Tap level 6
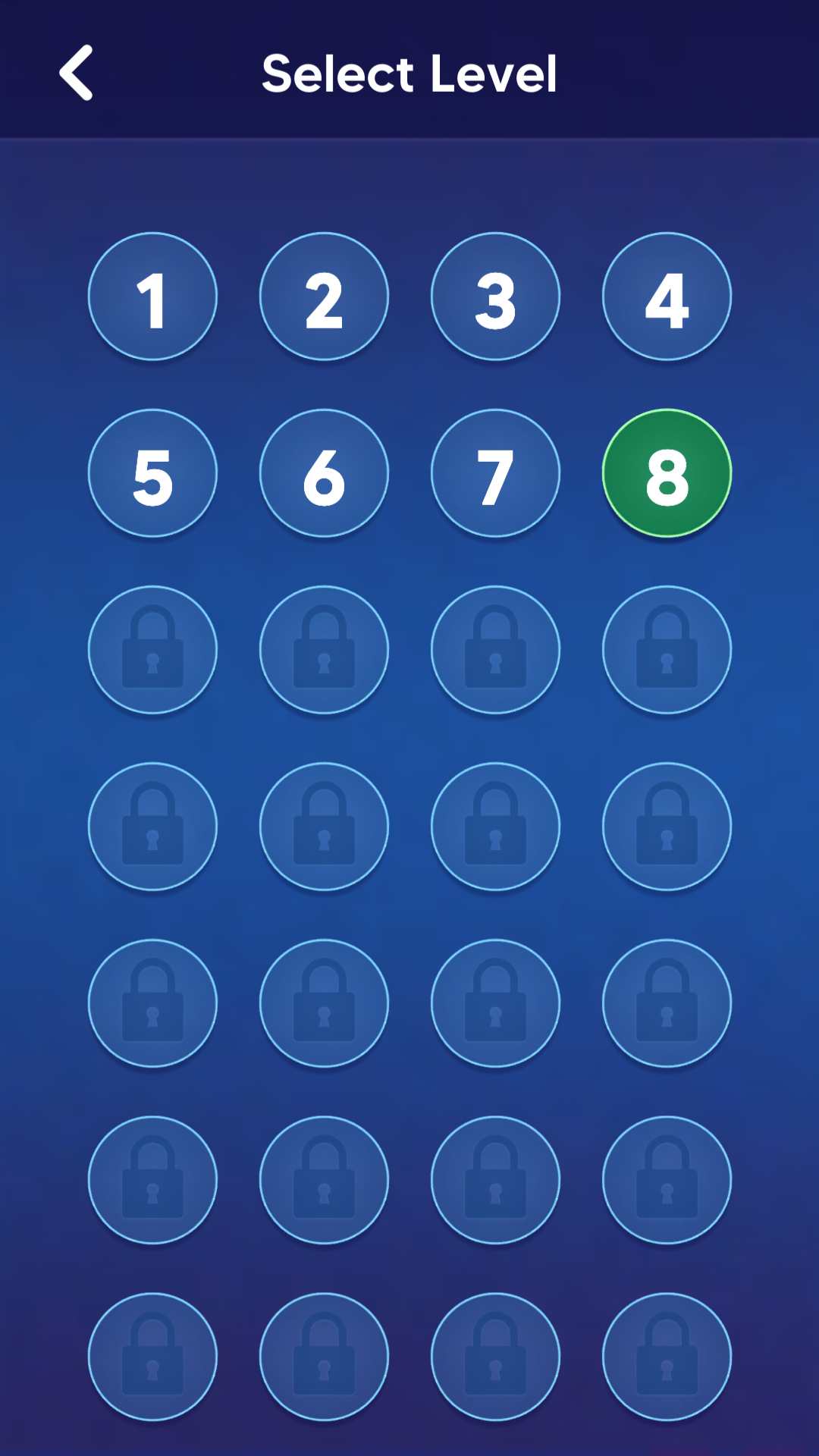Image resolution: width=819 pixels, height=1456 pixels. tap(324, 473)
